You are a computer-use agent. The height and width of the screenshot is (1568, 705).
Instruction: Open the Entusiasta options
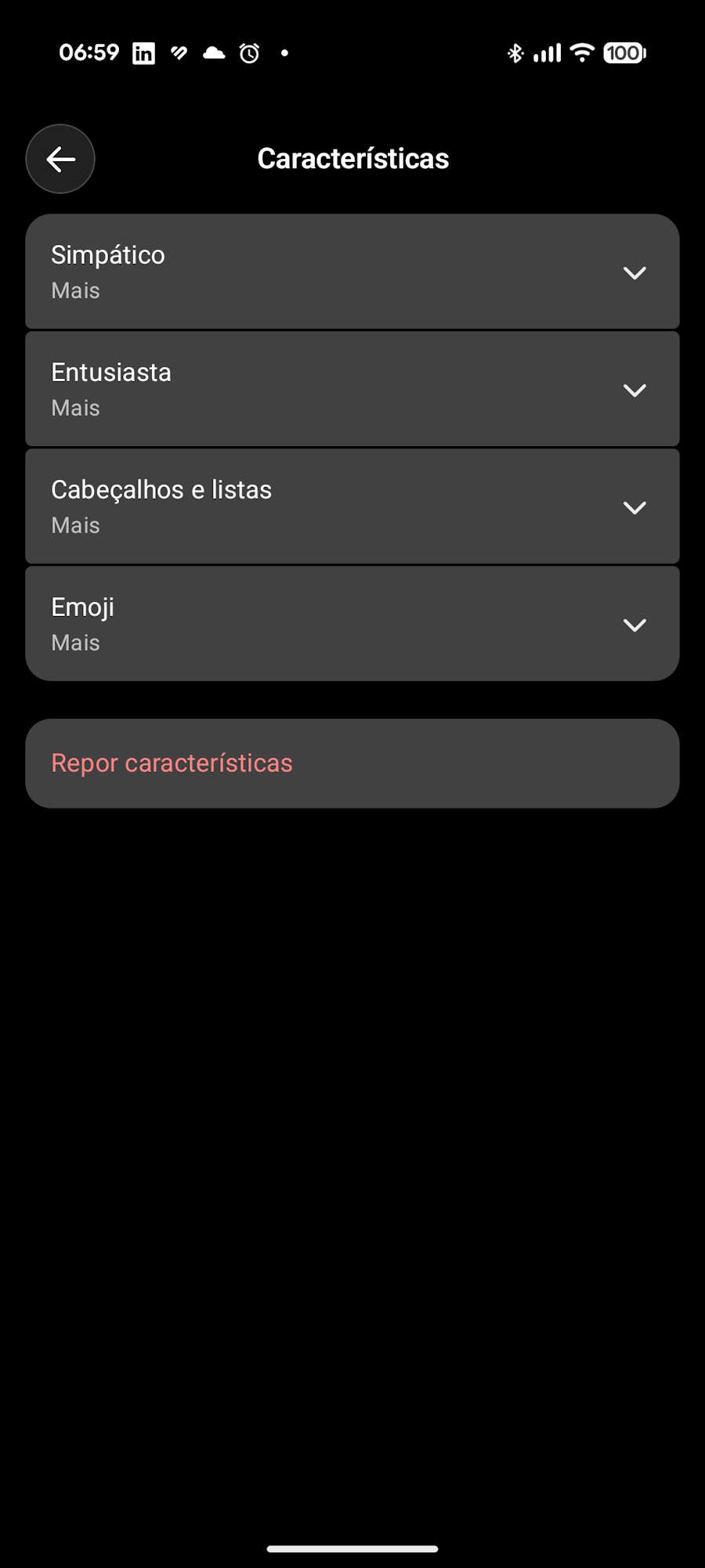634,390
